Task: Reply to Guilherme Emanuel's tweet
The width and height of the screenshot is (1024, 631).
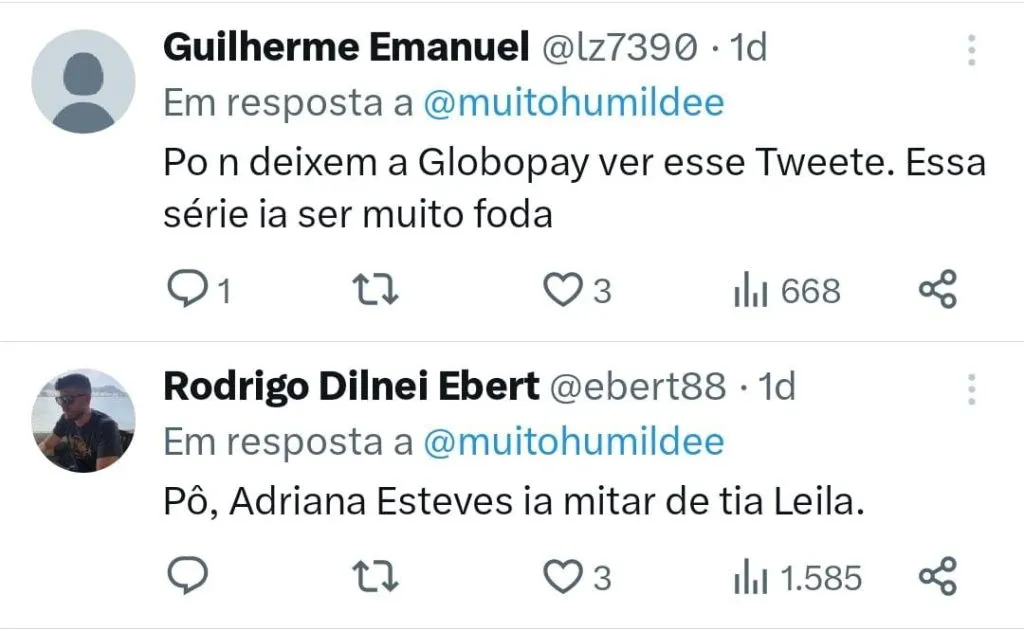Action: click(x=185, y=290)
